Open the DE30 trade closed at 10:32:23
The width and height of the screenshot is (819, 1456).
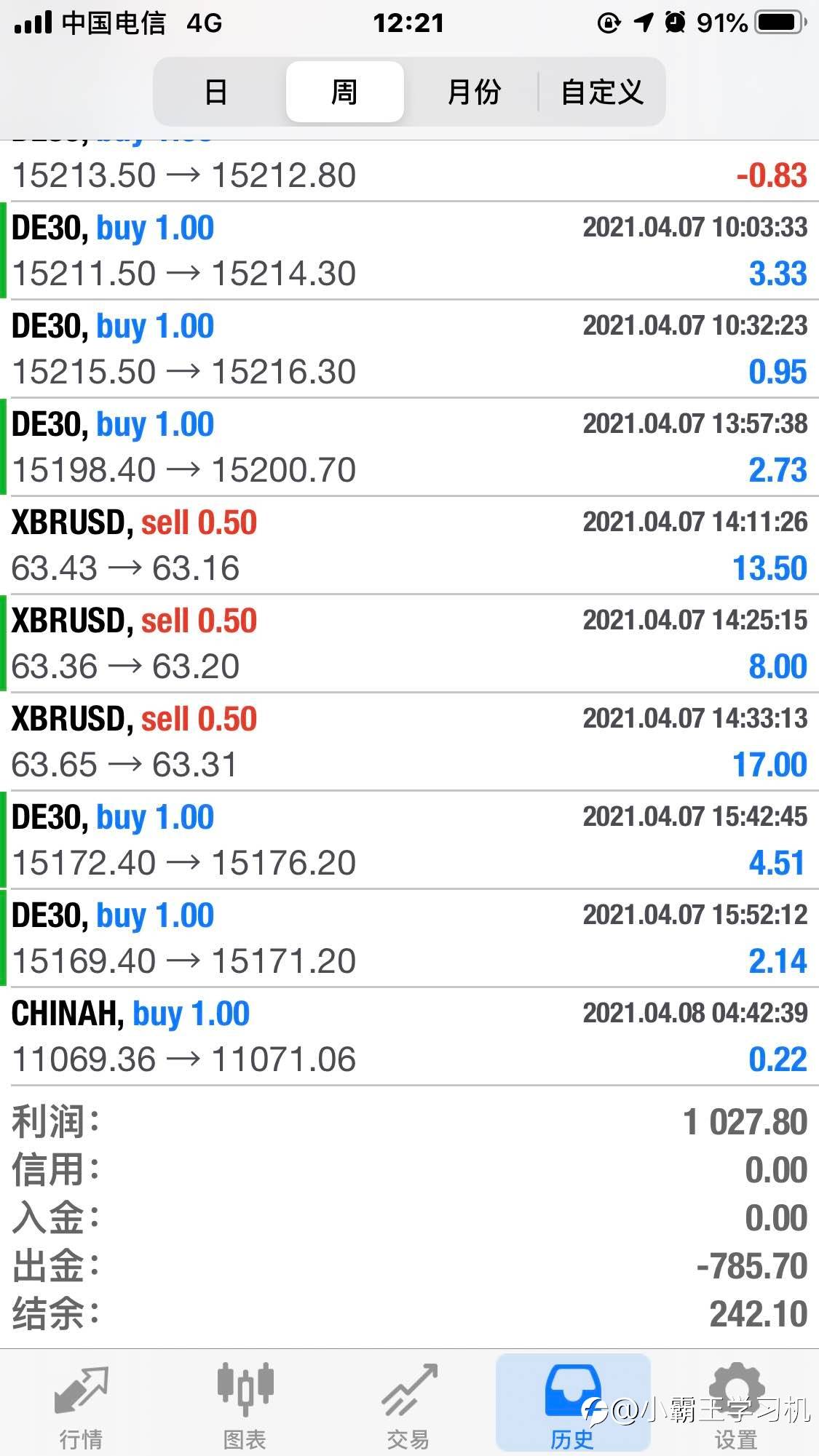pos(409,349)
